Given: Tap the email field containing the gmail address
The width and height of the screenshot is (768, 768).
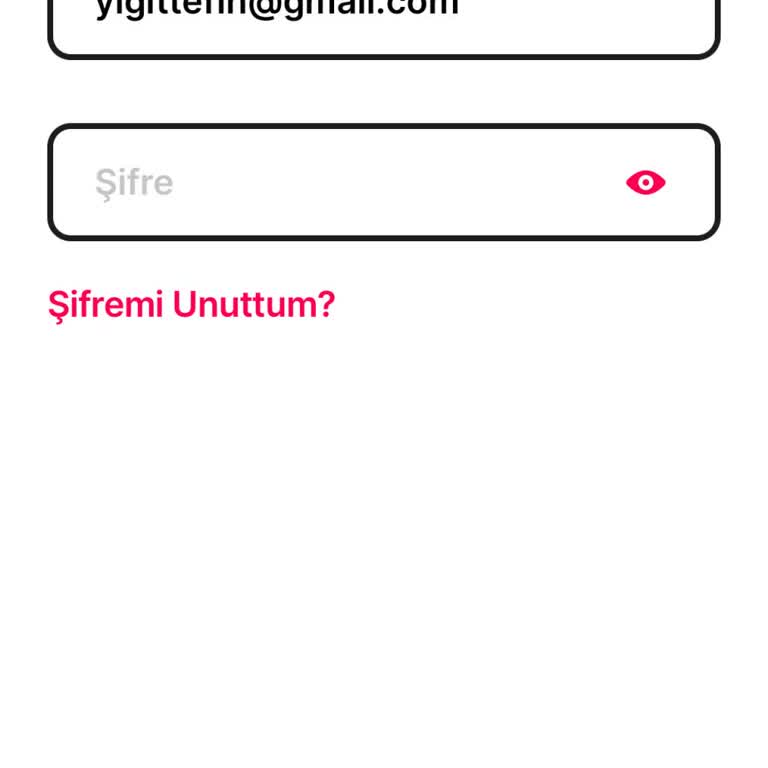Looking at the screenshot, I should 384,22.
